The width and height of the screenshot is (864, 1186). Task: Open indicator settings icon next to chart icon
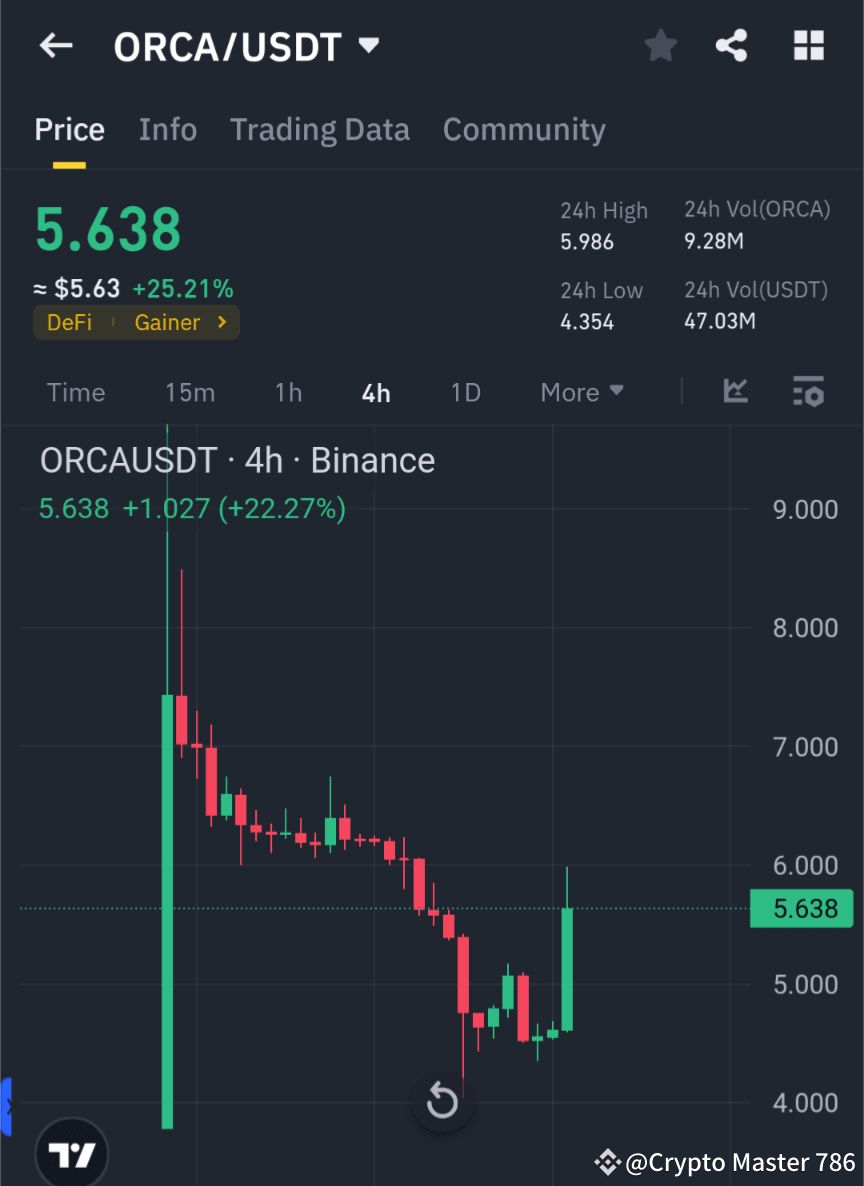point(808,392)
